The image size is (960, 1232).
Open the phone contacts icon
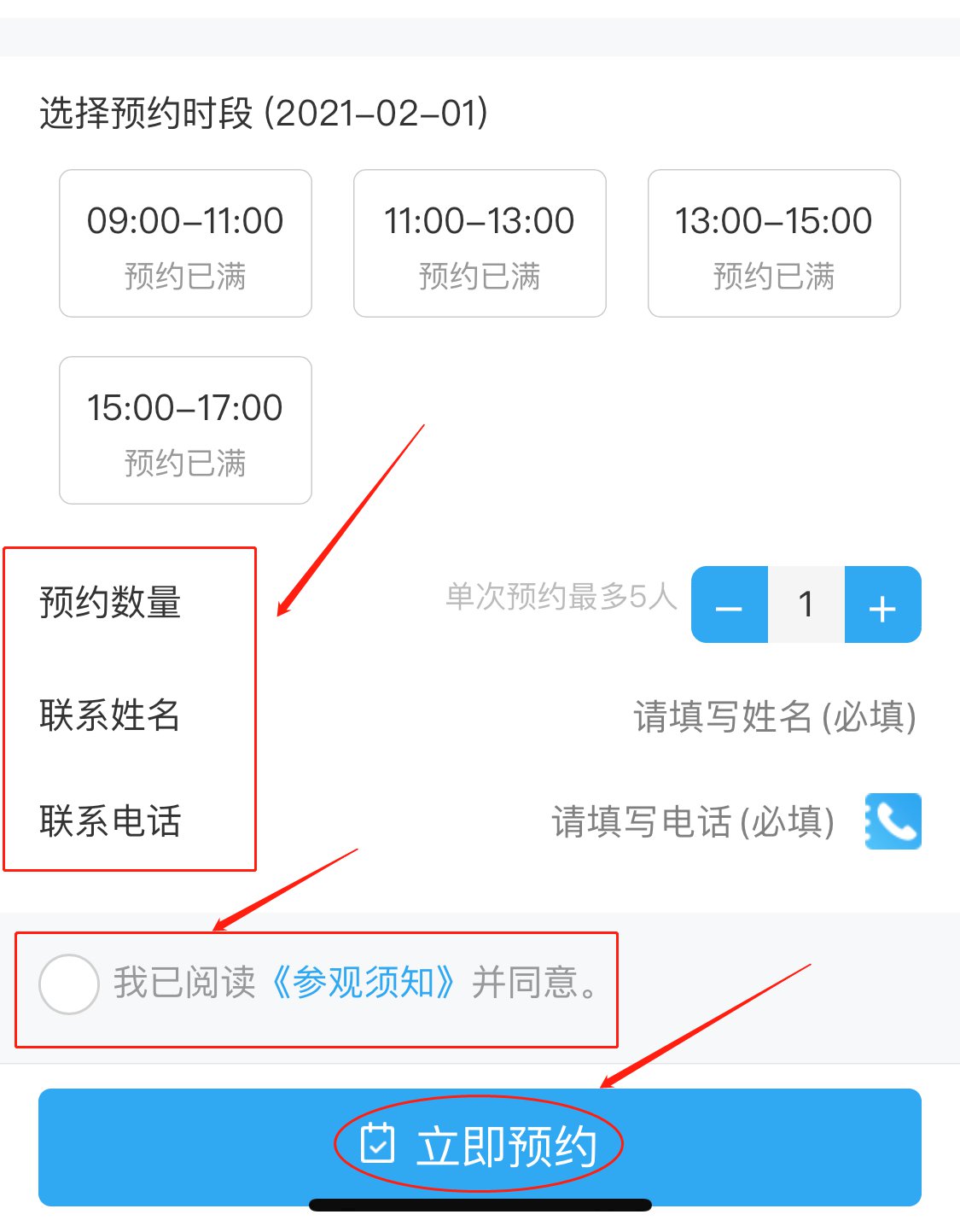pyautogui.click(x=893, y=821)
